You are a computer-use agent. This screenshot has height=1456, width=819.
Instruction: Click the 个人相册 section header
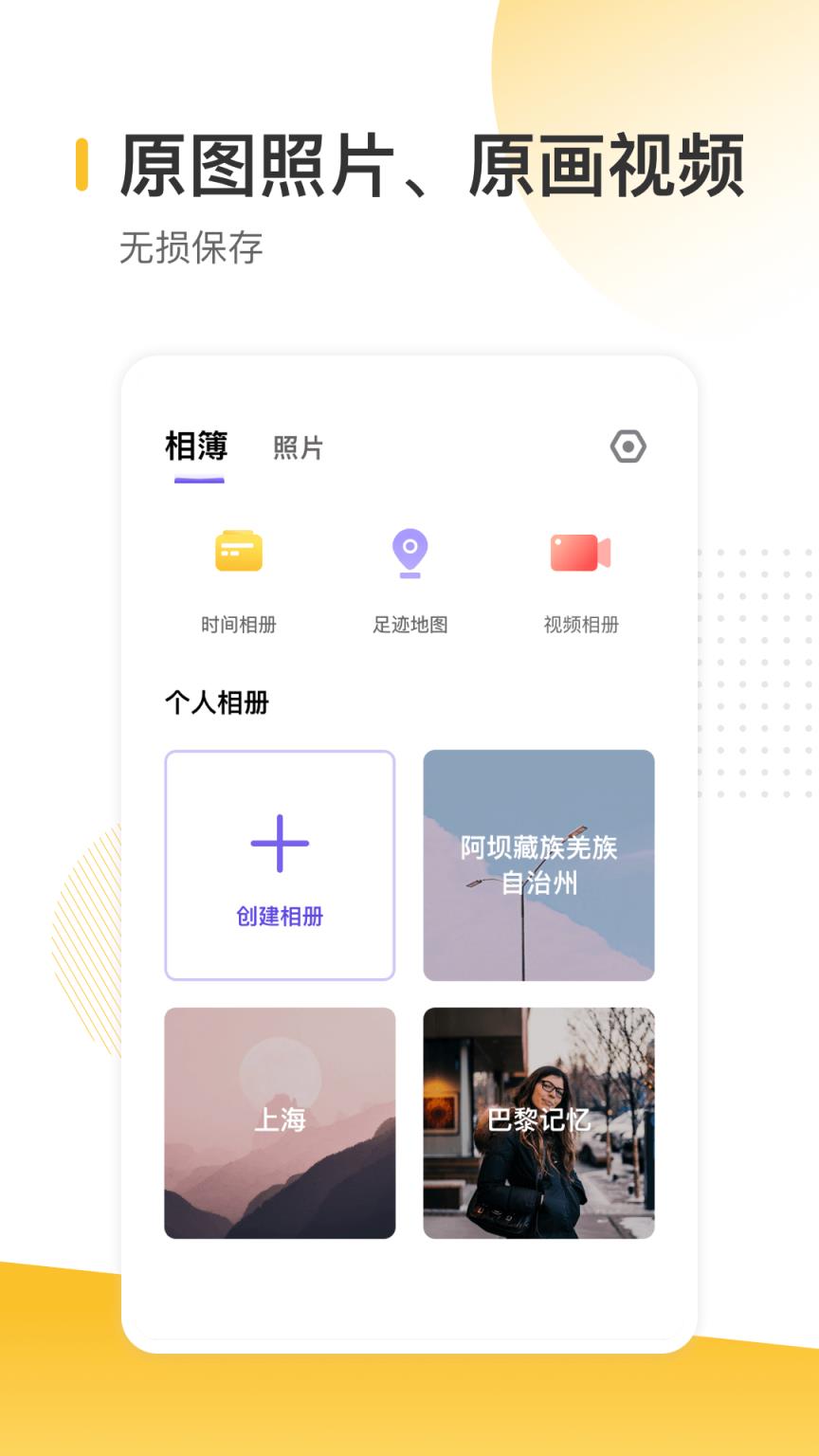click(x=216, y=702)
